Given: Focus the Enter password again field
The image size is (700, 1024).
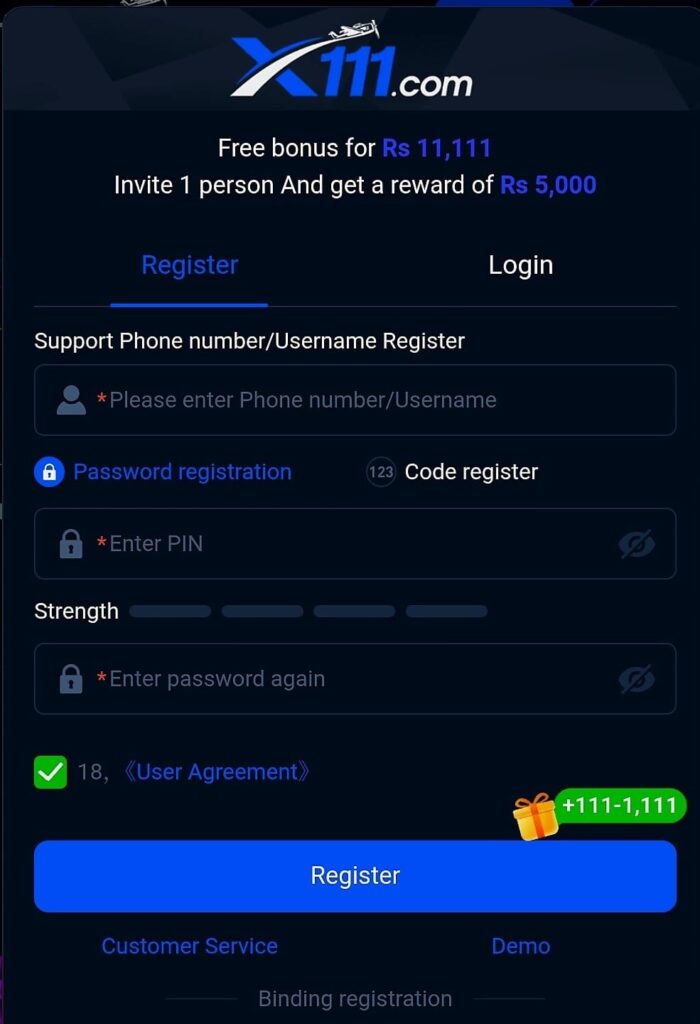Looking at the screenshot, I should (340, 679).
